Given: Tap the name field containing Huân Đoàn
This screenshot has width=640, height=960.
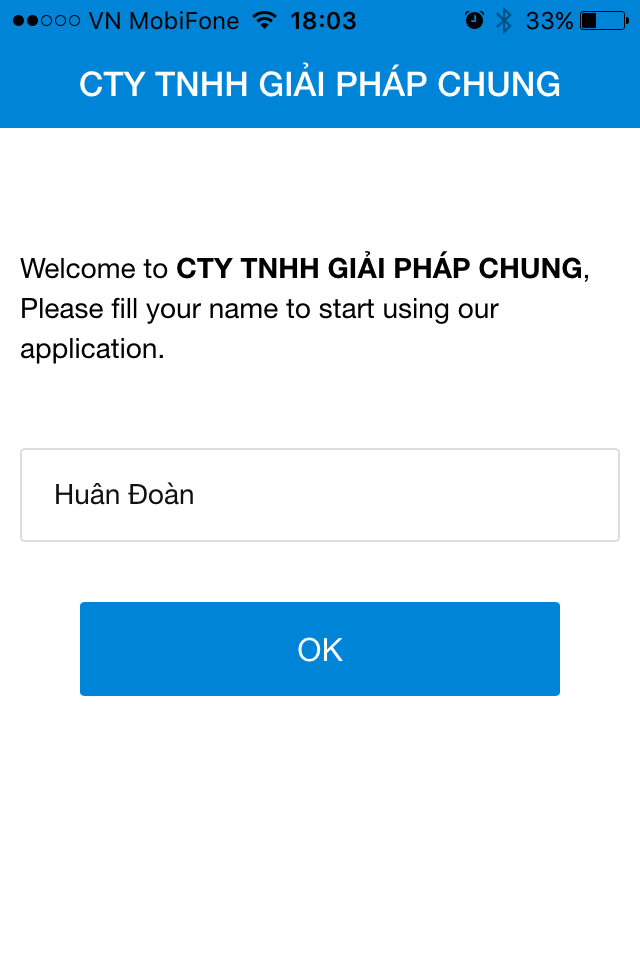Looking at the screenshot, I should pos(320,495).
